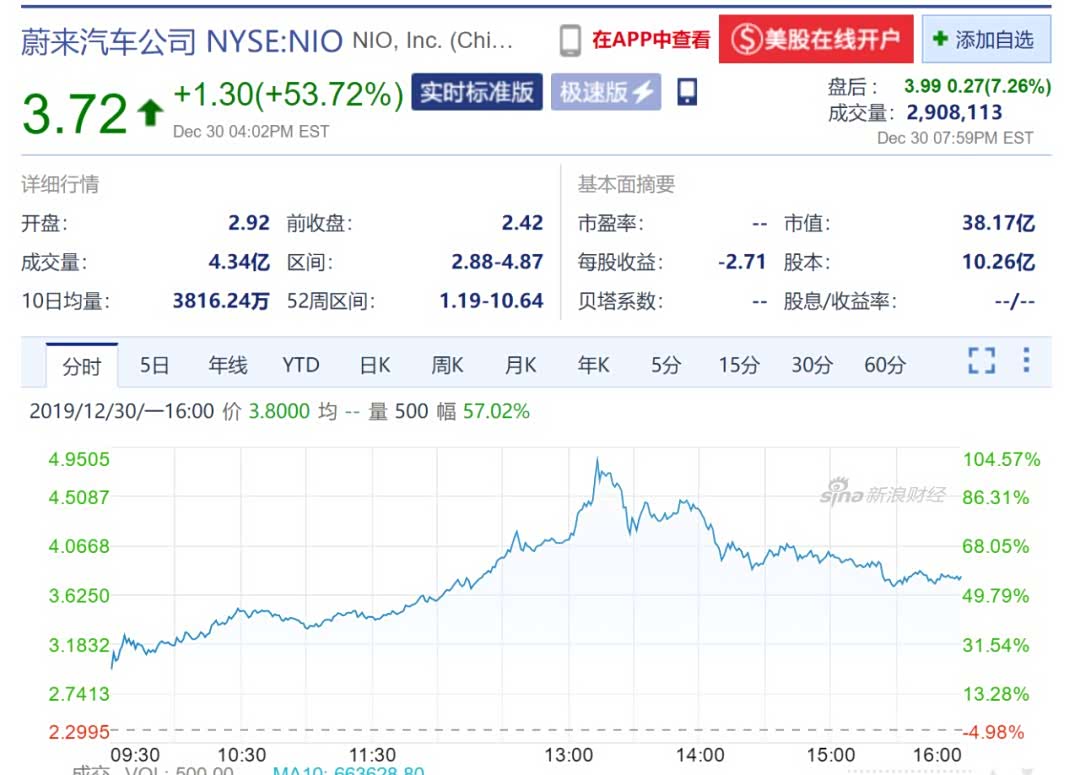Open 美股在线开户 button

coord(816,39)
